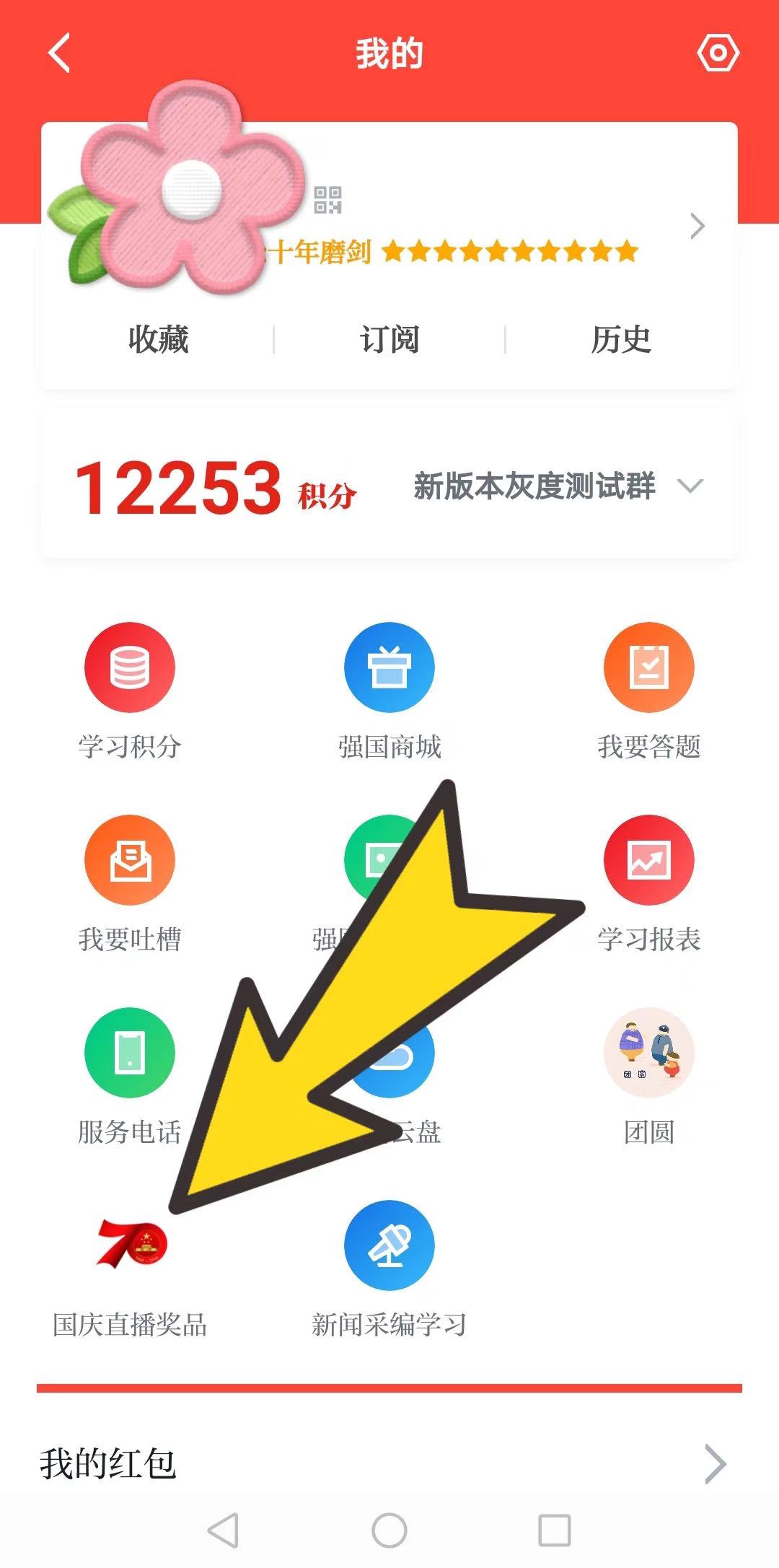Tap the 12253 points total
The width and height of the screenshot is (779, 1568).
[x=179, y=485]
